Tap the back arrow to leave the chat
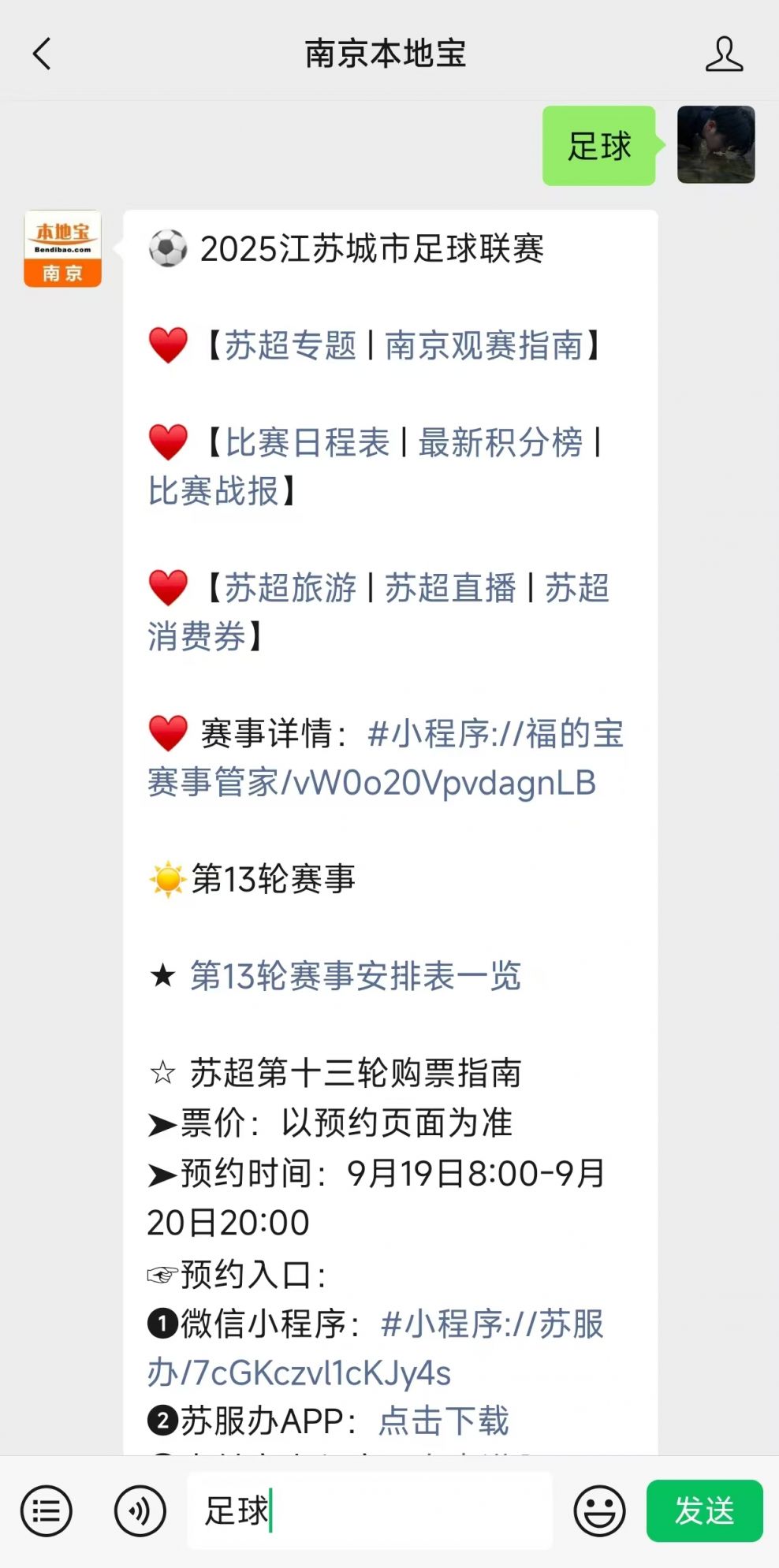779x1568 pixels. [x=41, y=54]
